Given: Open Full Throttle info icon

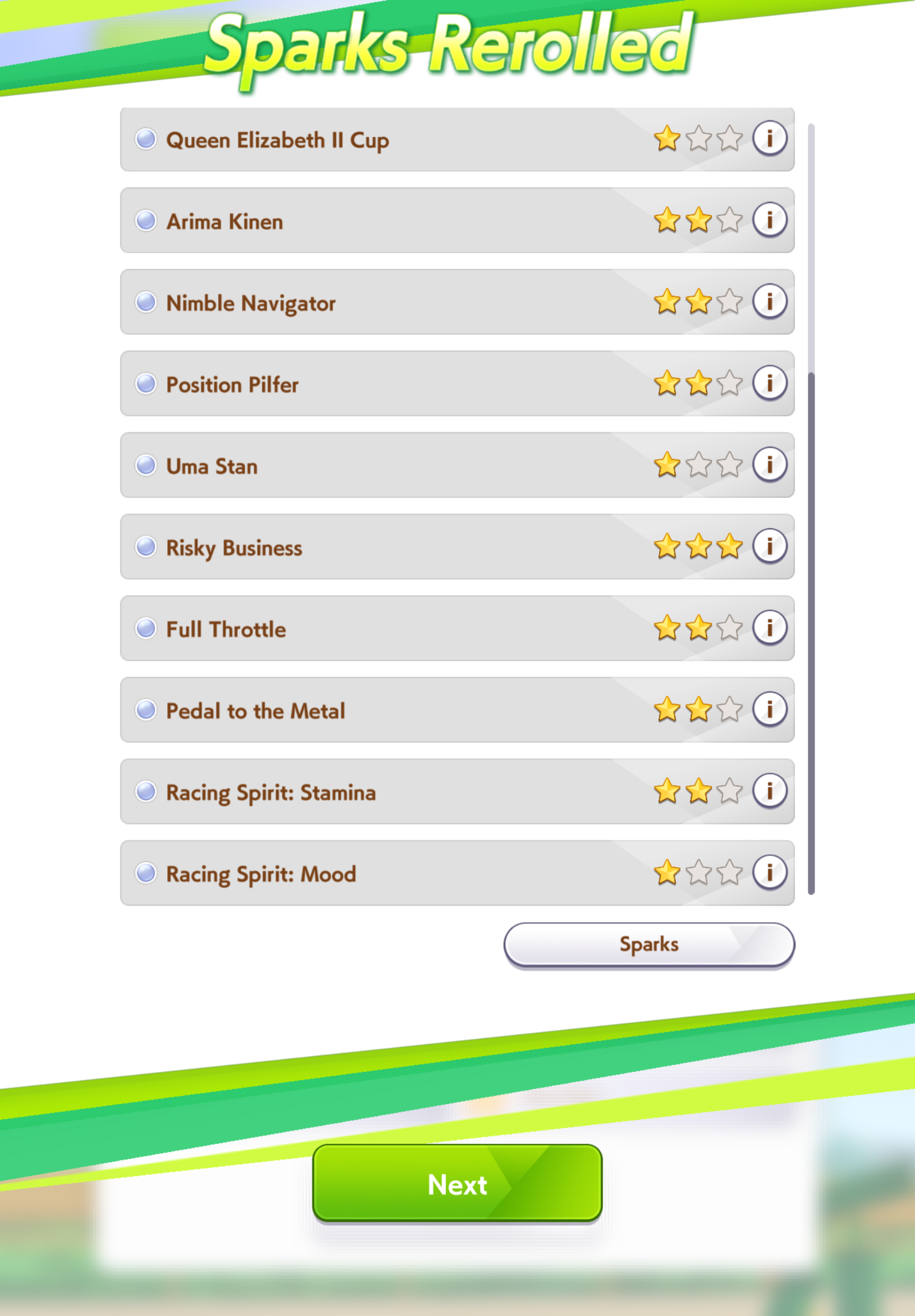Looking at the screenshot, I should 769,627.
